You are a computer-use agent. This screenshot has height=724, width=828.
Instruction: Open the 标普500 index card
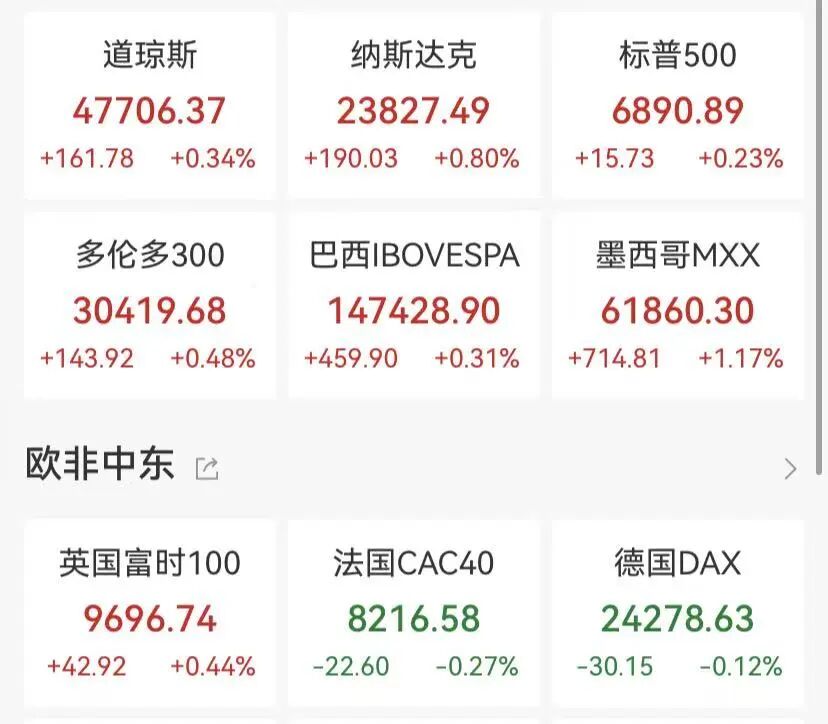(x=677, y=105)
